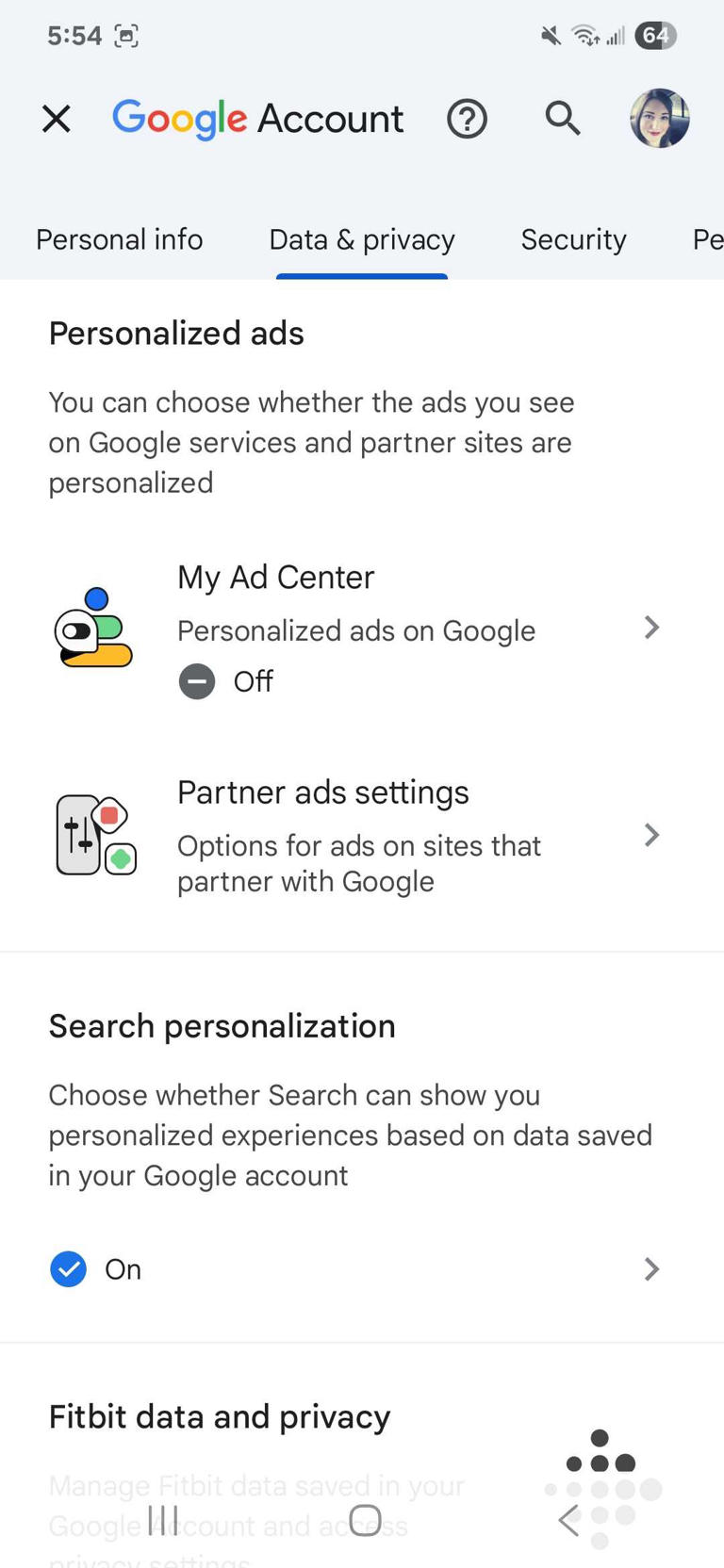Toggle the Off indicator under My Ad Center
The width and height of the screenshot is (724, 1568).
pos(197,681)
